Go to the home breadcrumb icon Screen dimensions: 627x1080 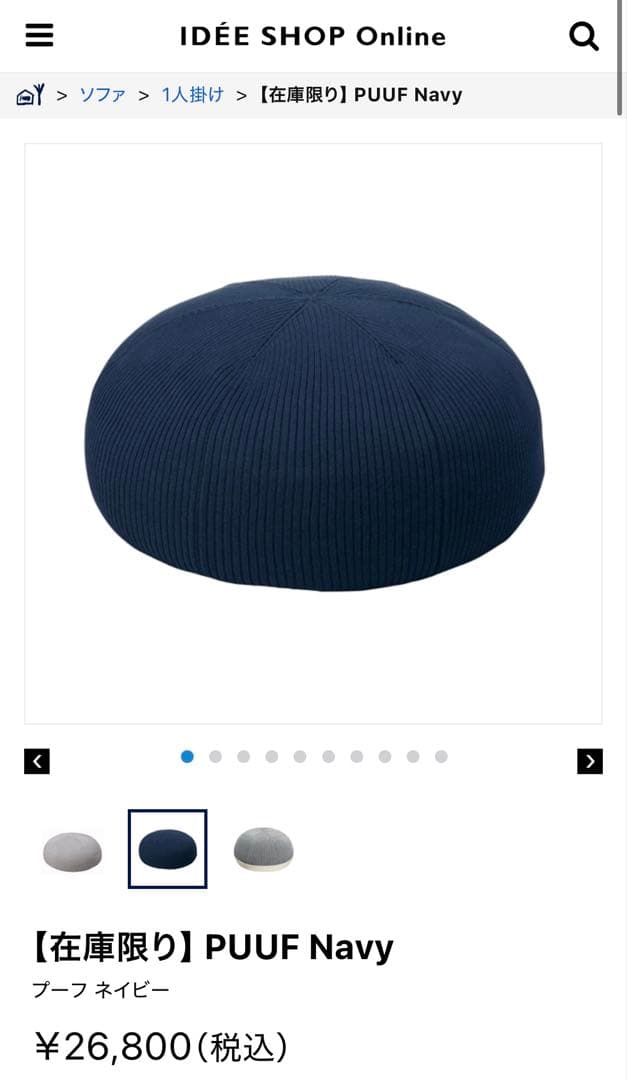31,95
